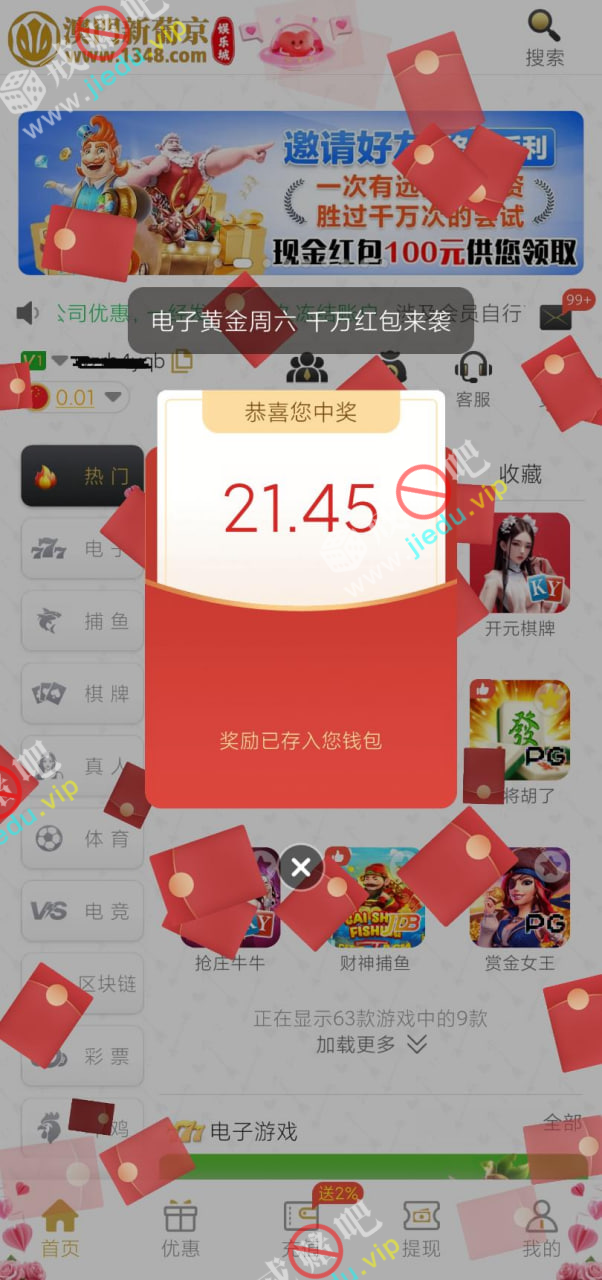Image resolution: width=602 pixels, height=1280 pixels.
Task: Switch to the 提现 tab
Action: point(421,1229)
